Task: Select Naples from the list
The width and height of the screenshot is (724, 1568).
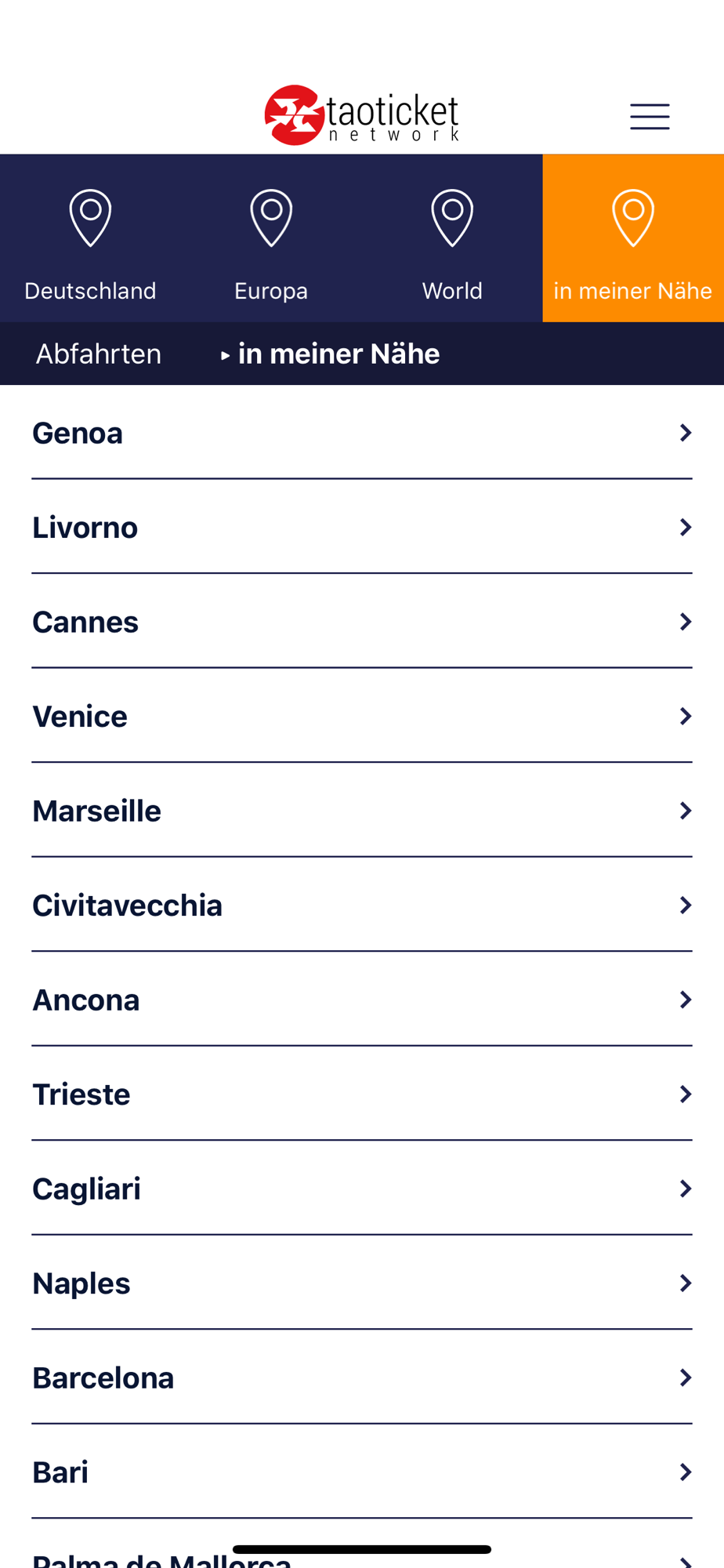Action: [362, 1283]
